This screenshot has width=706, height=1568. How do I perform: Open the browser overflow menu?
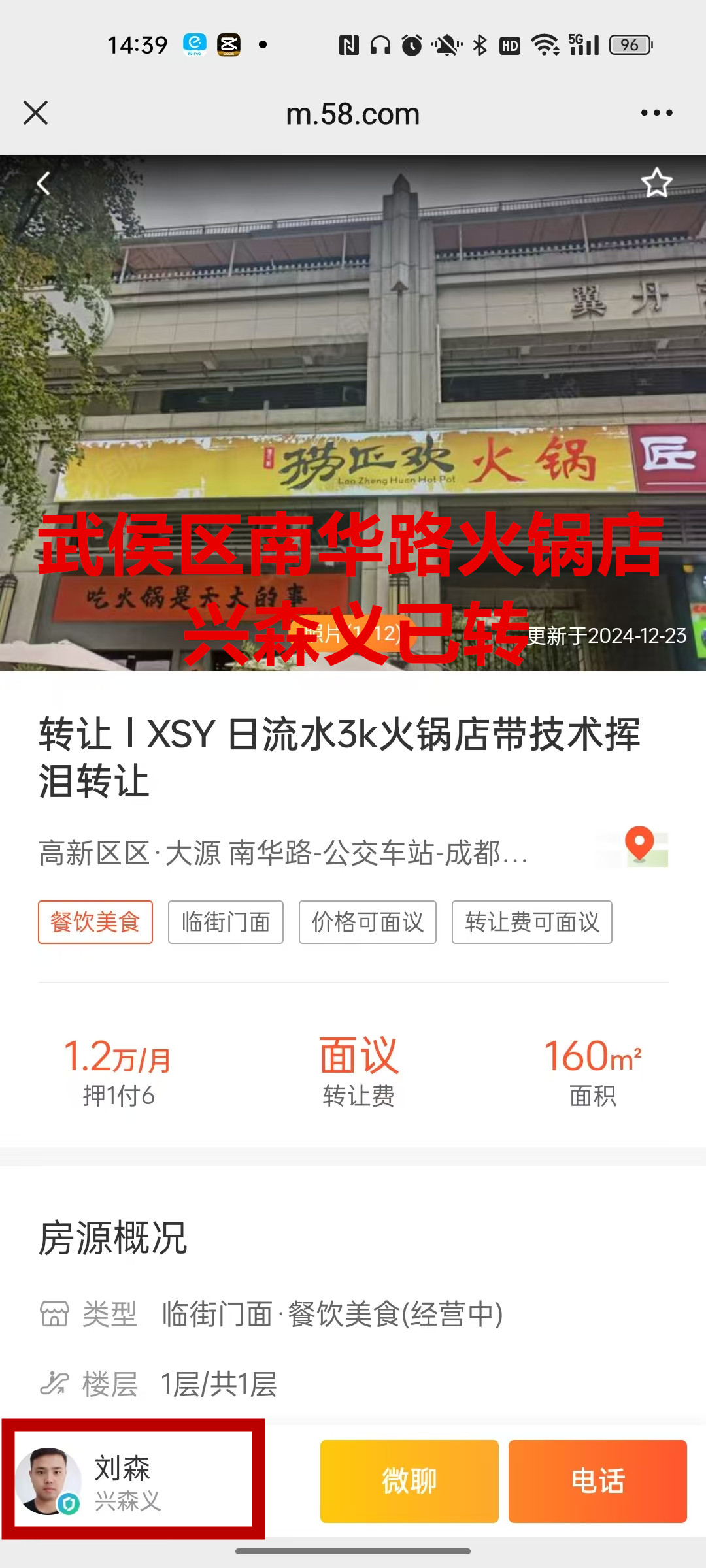656,113
